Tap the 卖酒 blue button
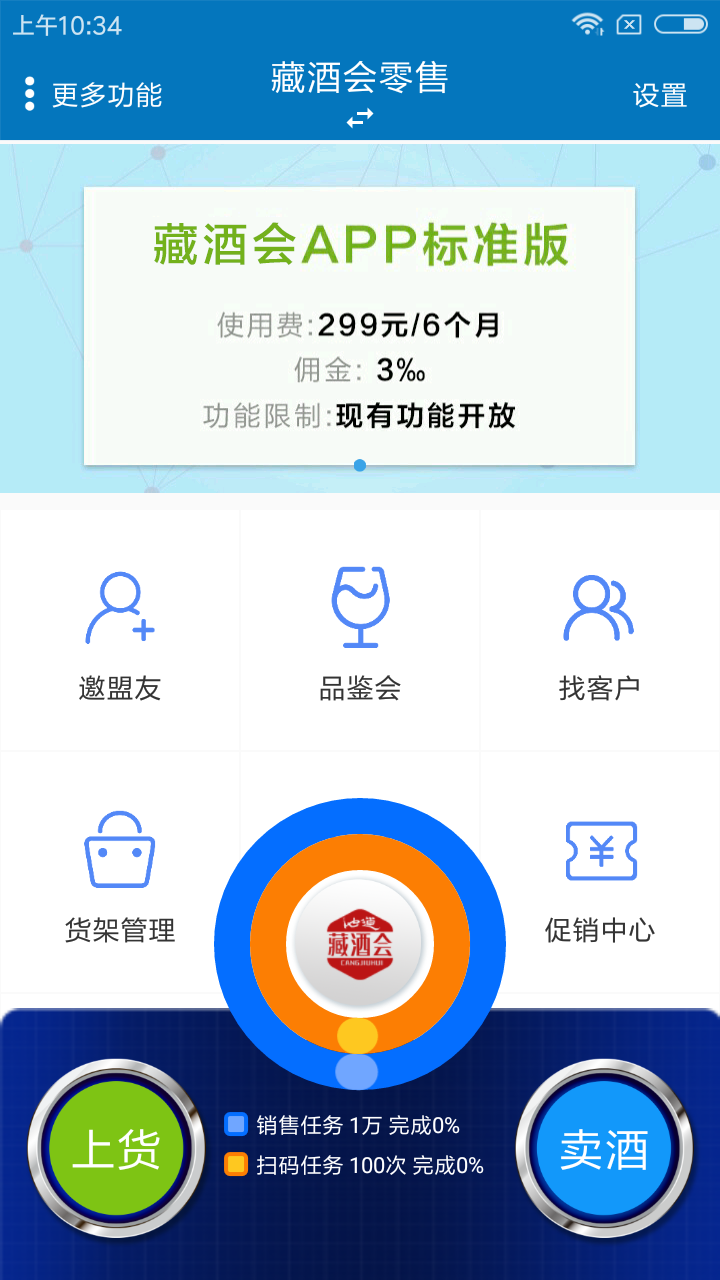720x1280 pixels. point(603,1150)
